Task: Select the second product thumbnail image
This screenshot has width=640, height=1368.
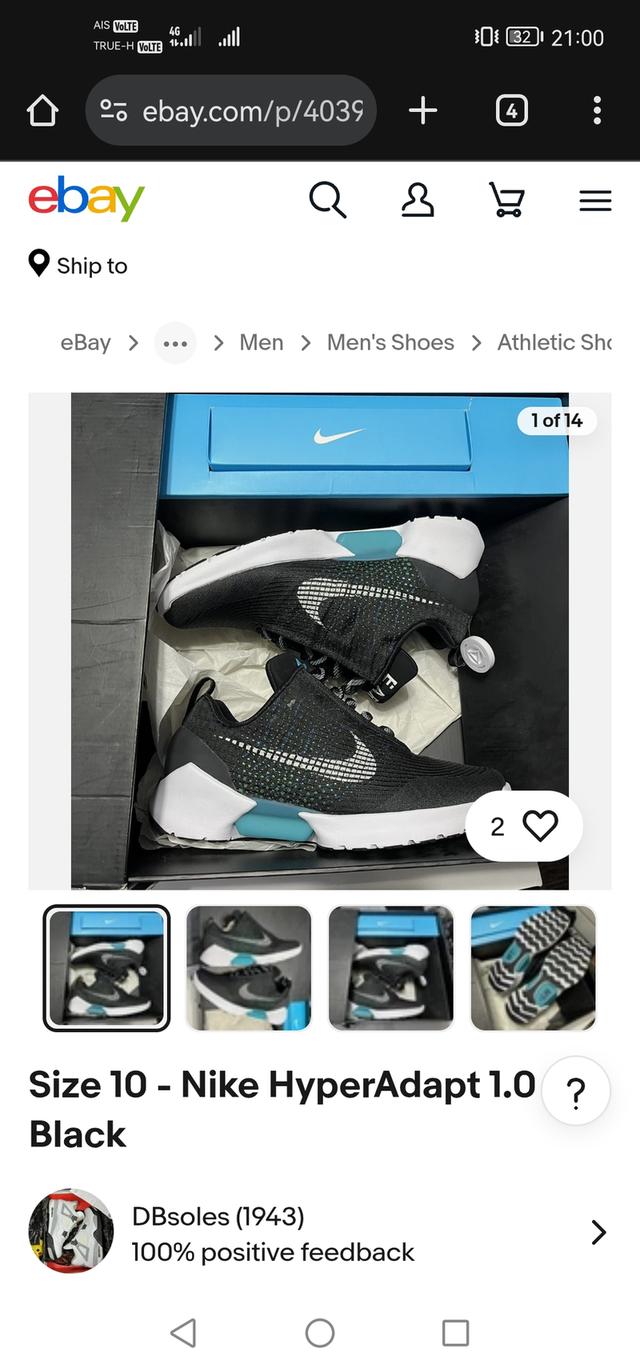Action: [249, 968]
